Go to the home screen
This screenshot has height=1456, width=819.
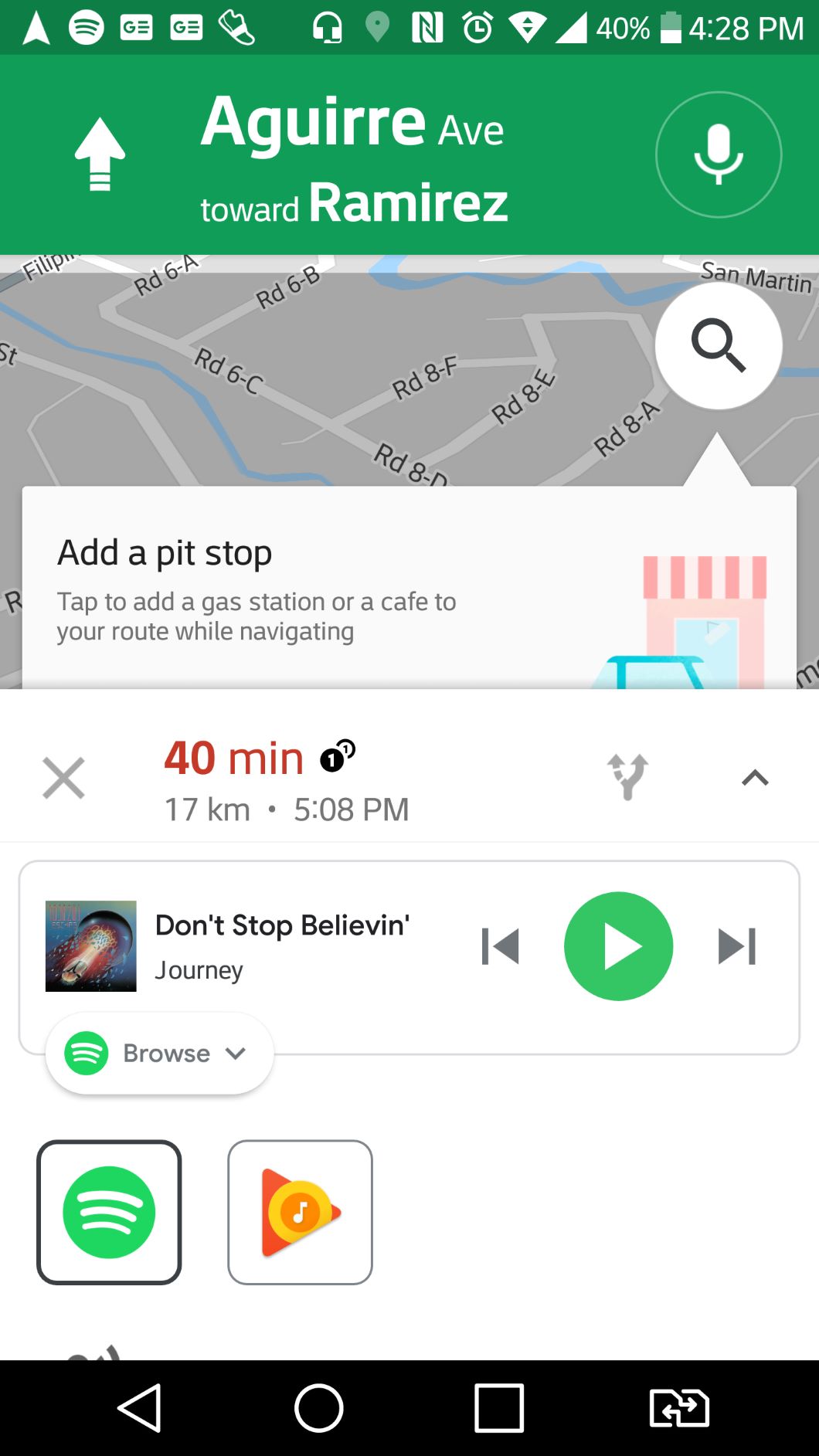pyautogui.click(x=318, y=1407)
